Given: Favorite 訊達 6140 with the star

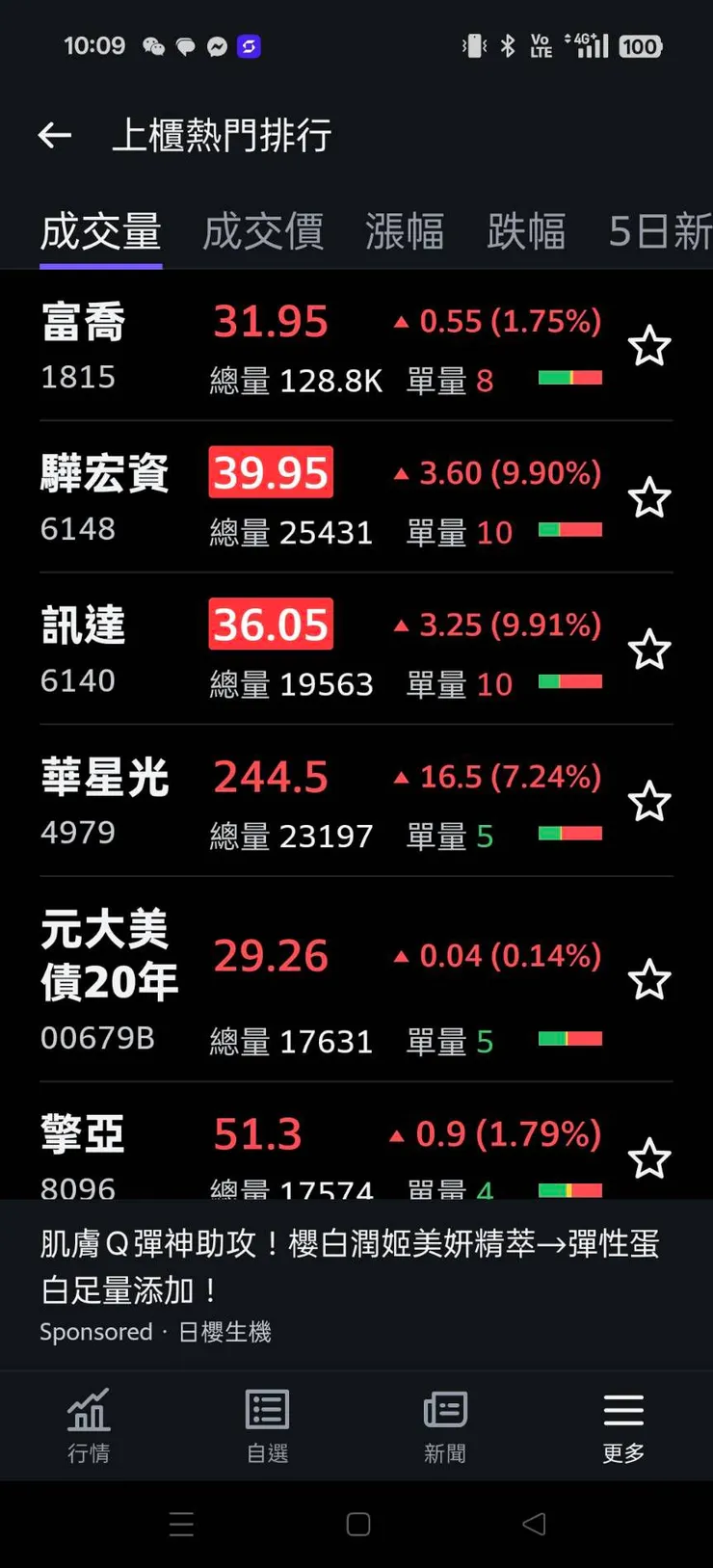Looking at the screenshot, I should [648, 650].
